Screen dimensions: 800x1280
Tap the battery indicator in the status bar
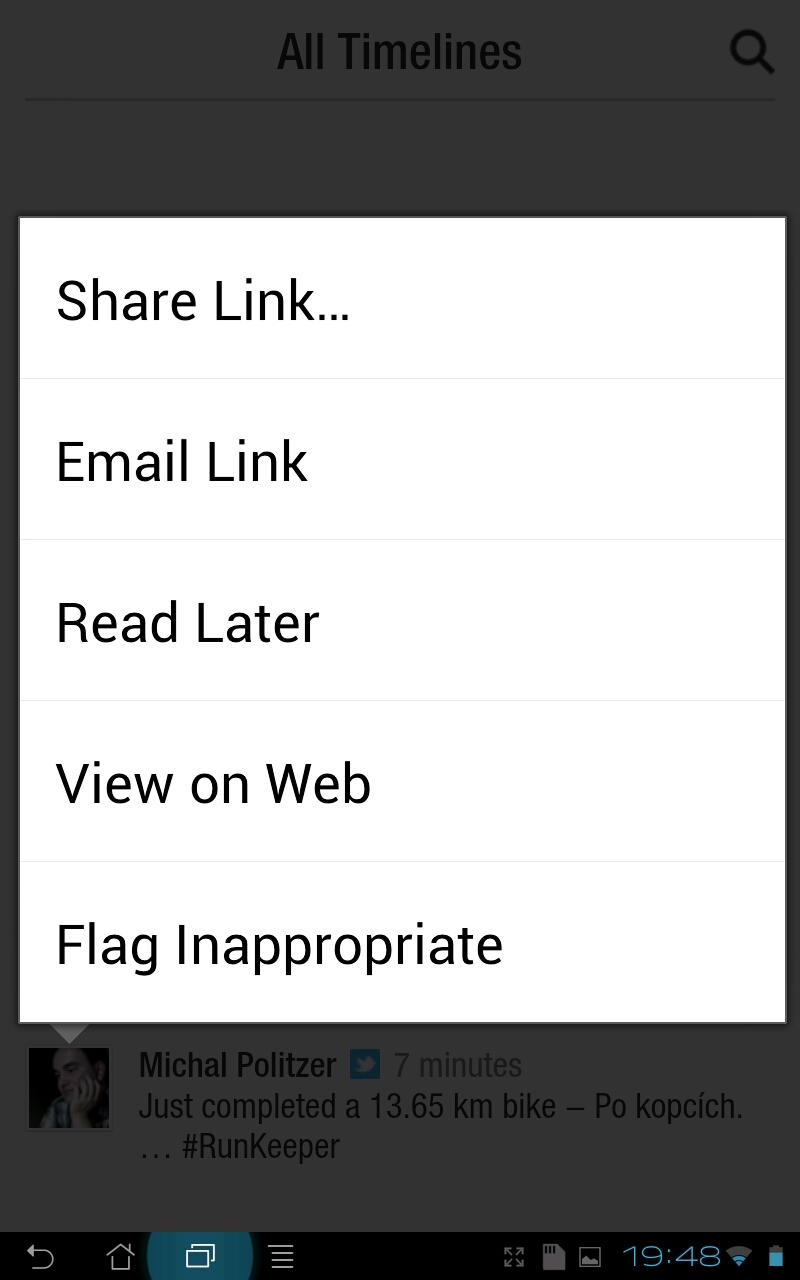tap(775, 1255)
